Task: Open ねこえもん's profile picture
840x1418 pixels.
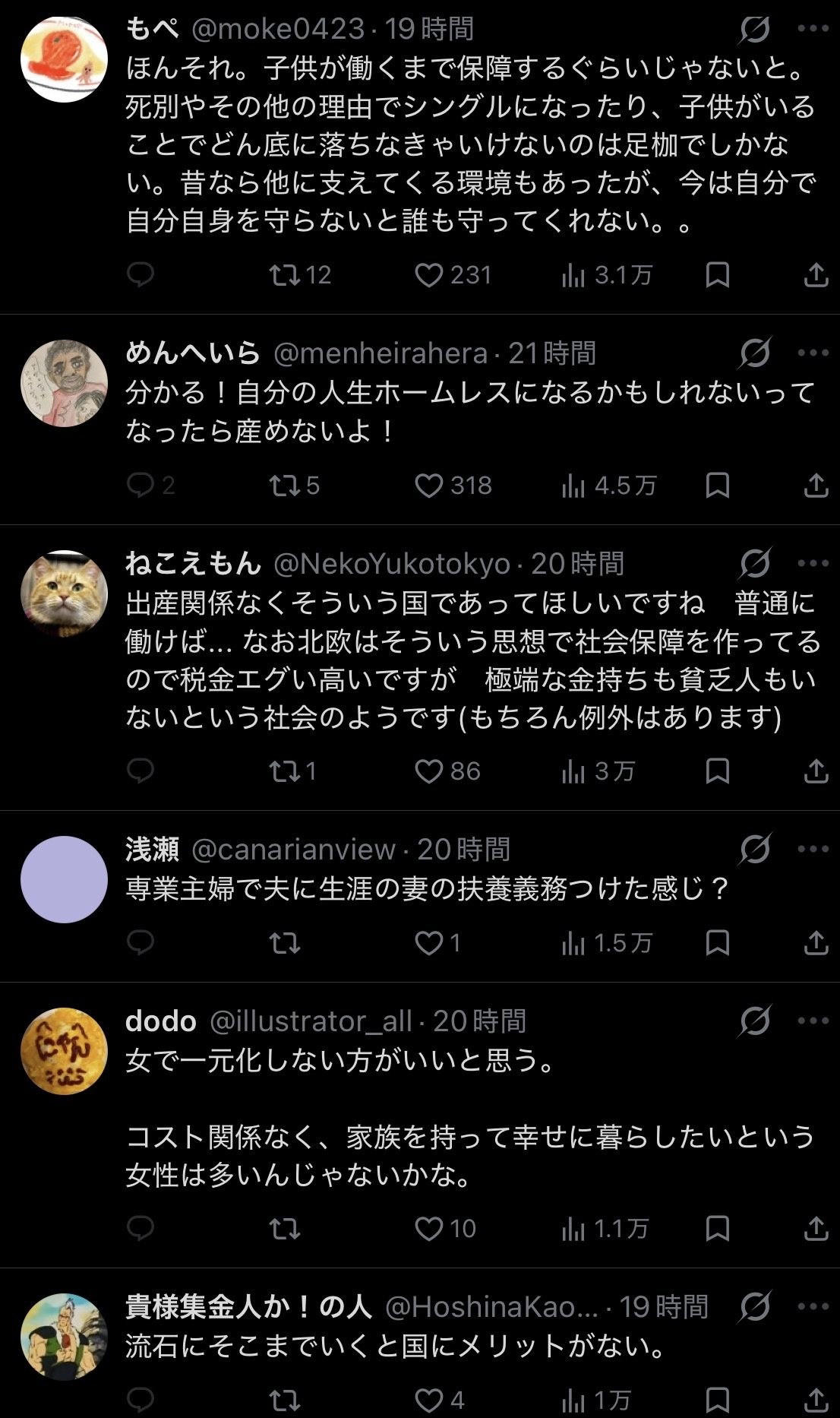Action: point(64,593)
